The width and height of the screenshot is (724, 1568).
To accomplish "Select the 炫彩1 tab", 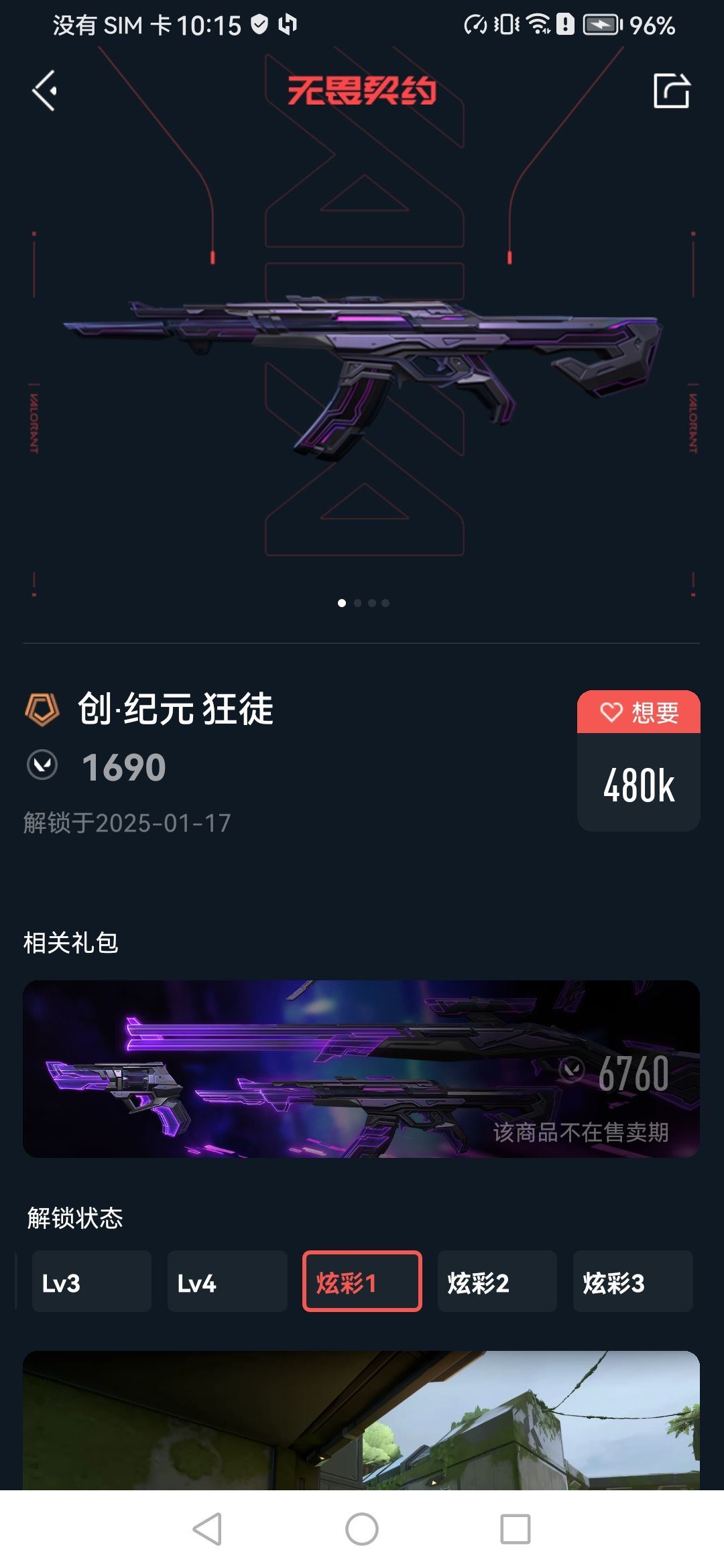I will pyautogui.click(x=362, y=1282).
